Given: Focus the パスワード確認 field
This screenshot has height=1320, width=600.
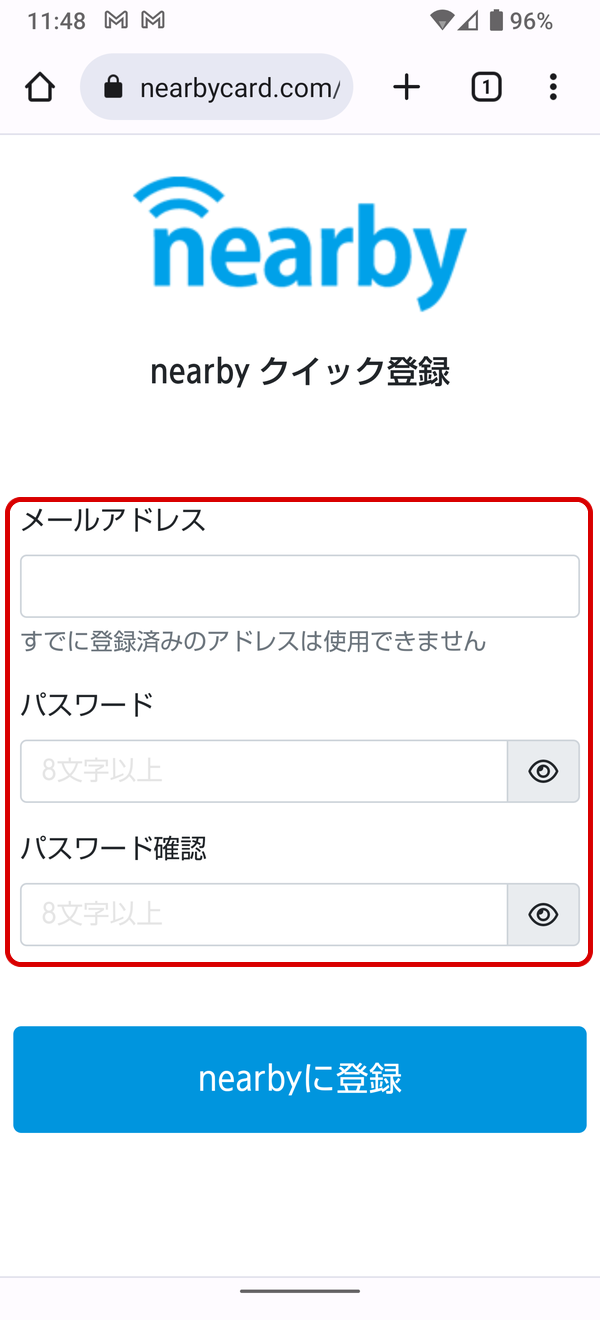Looking at the screenshot, I should point(264,914).
